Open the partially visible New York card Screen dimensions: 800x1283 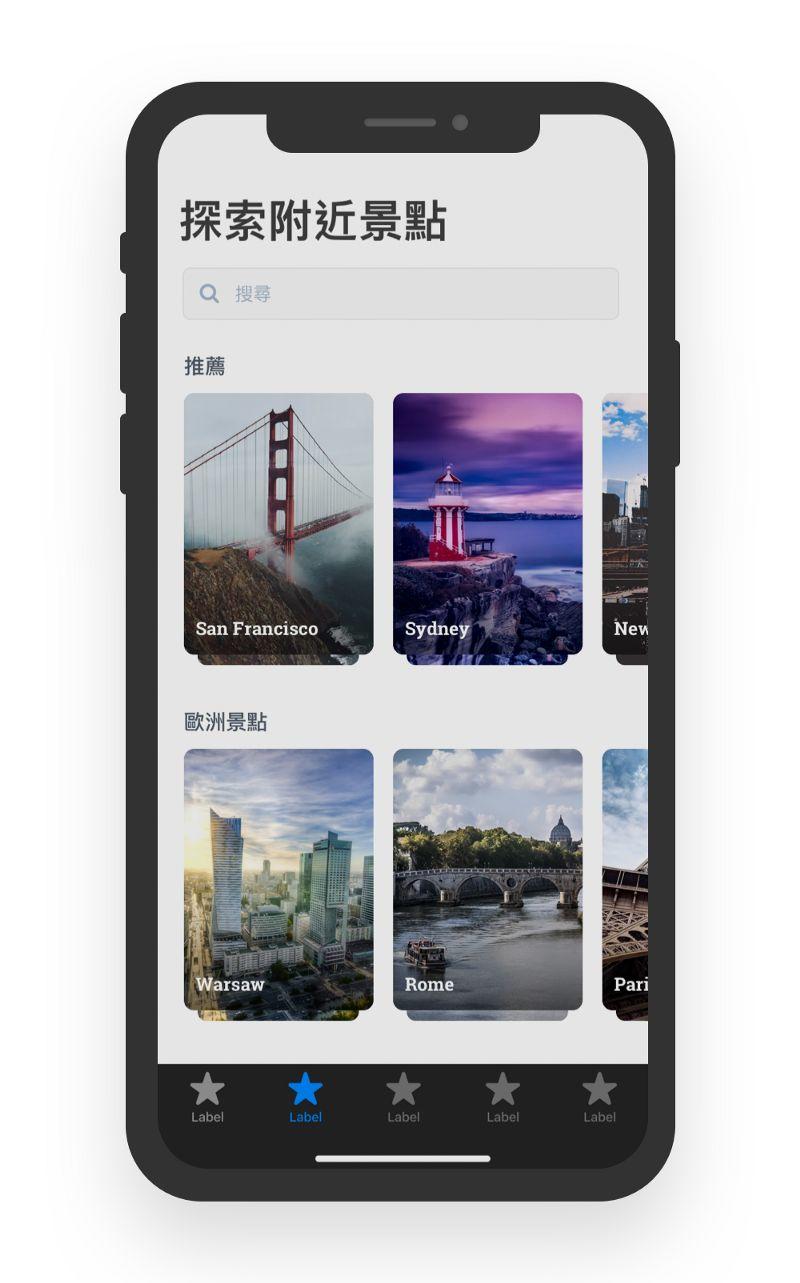pyautogui.click(x=626, y=523)
